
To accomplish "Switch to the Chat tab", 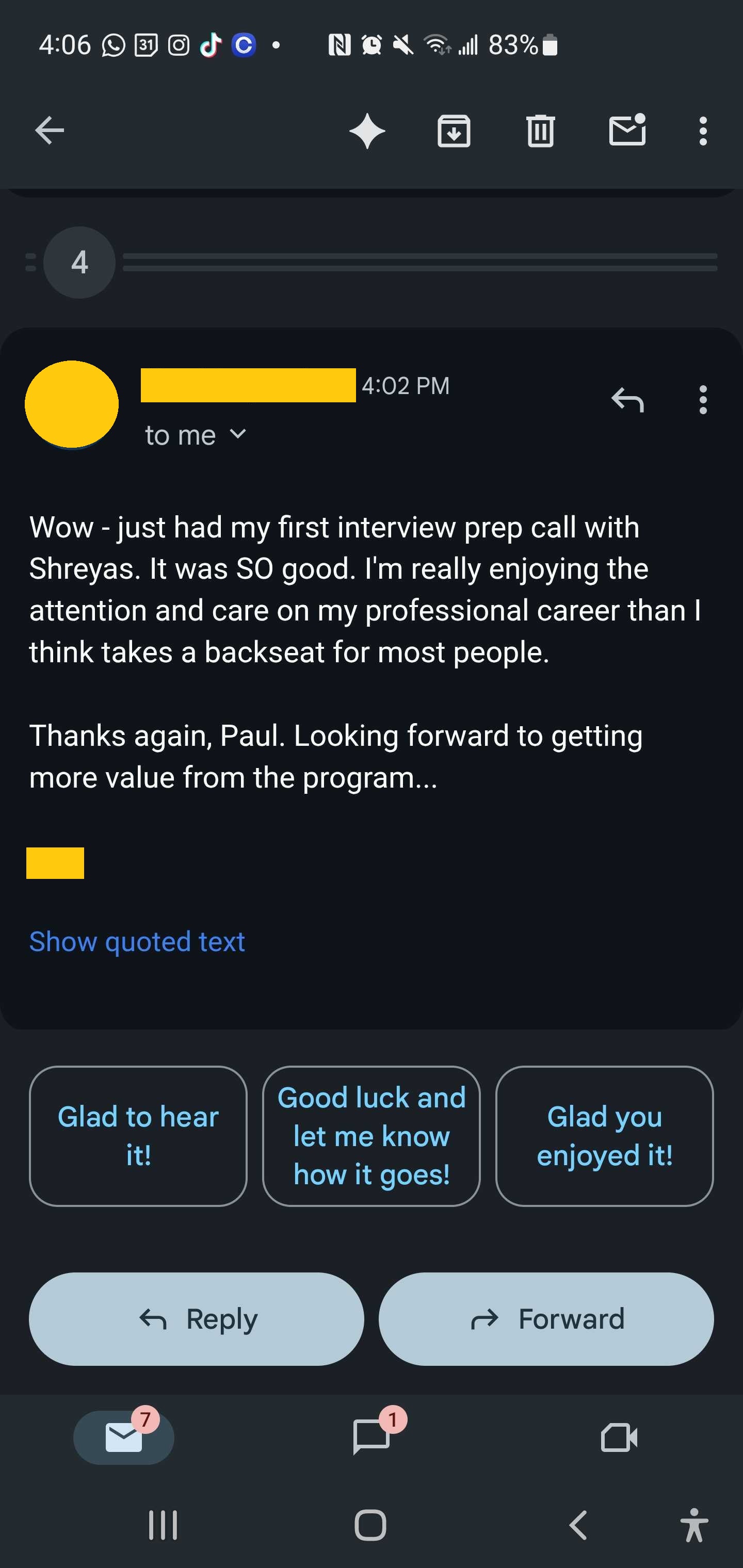I will (372, 1438).
